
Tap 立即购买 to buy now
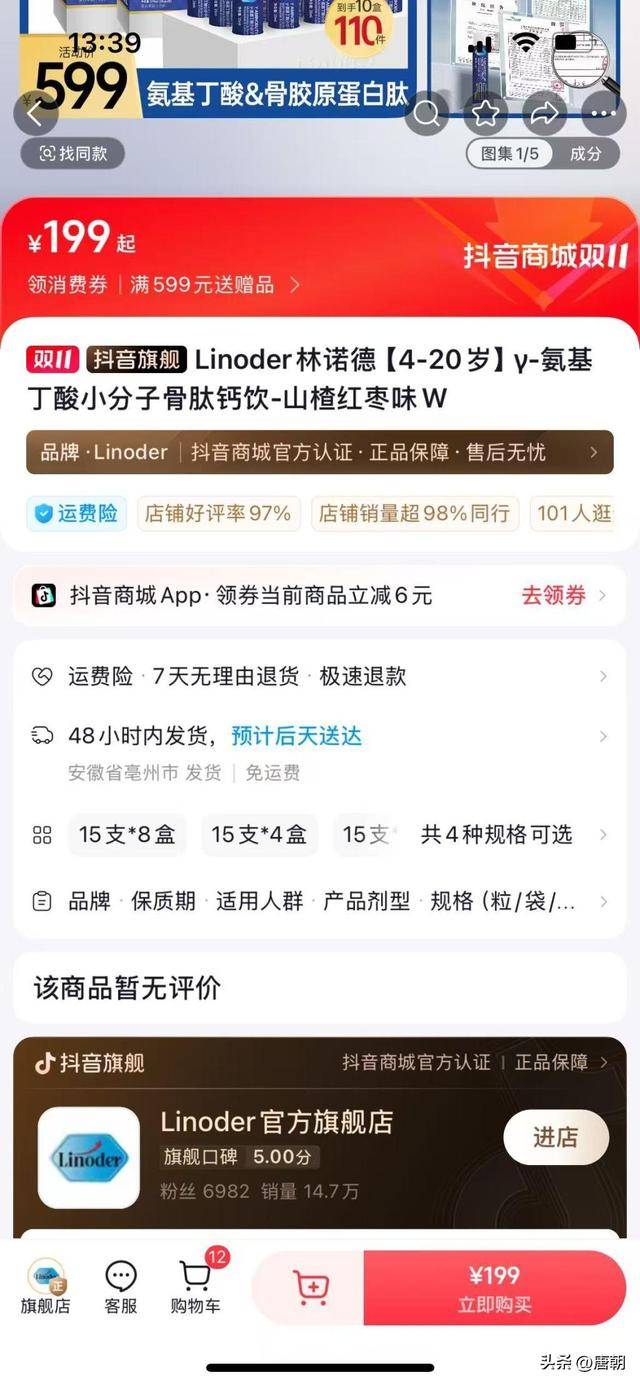point(494,1288)
